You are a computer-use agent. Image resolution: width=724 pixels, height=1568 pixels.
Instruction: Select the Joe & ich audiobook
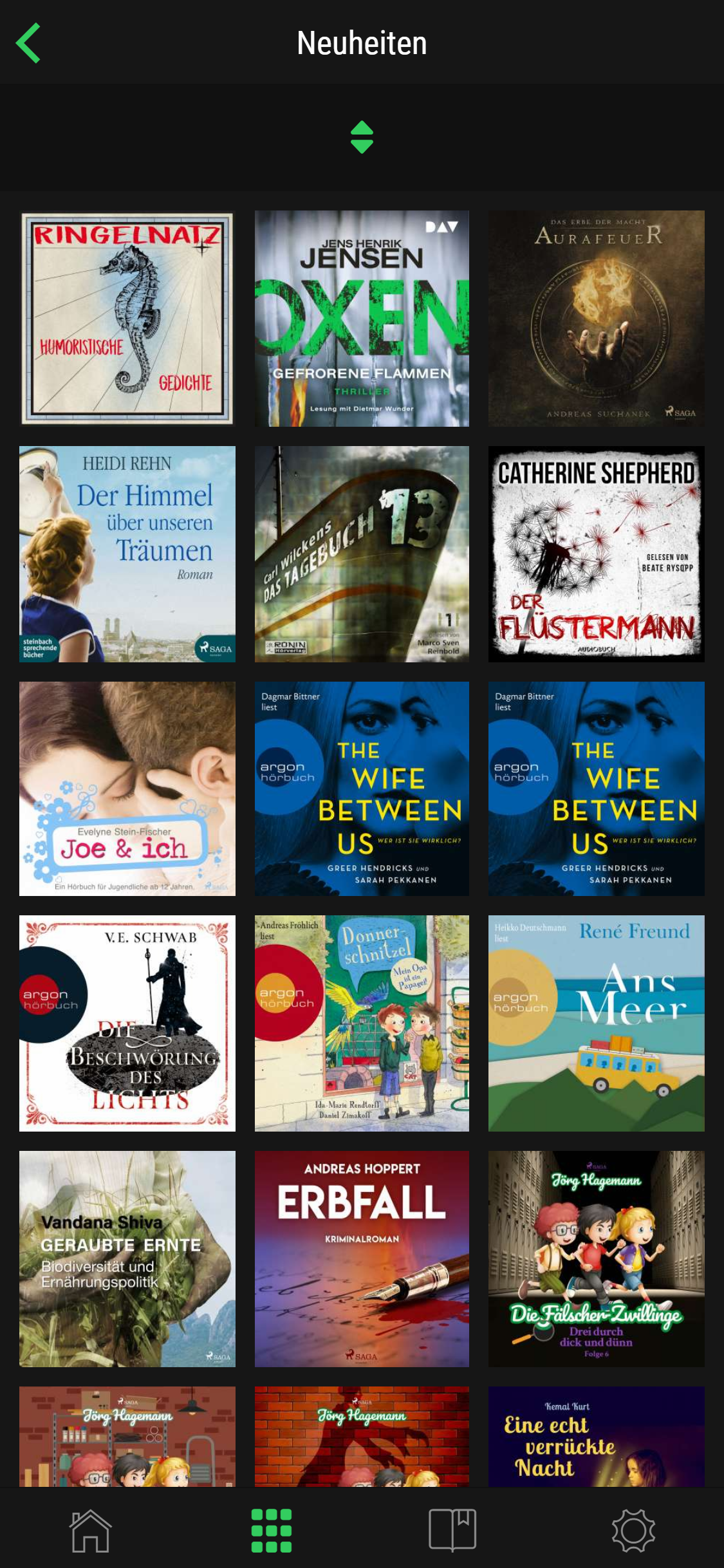point(127,789)
